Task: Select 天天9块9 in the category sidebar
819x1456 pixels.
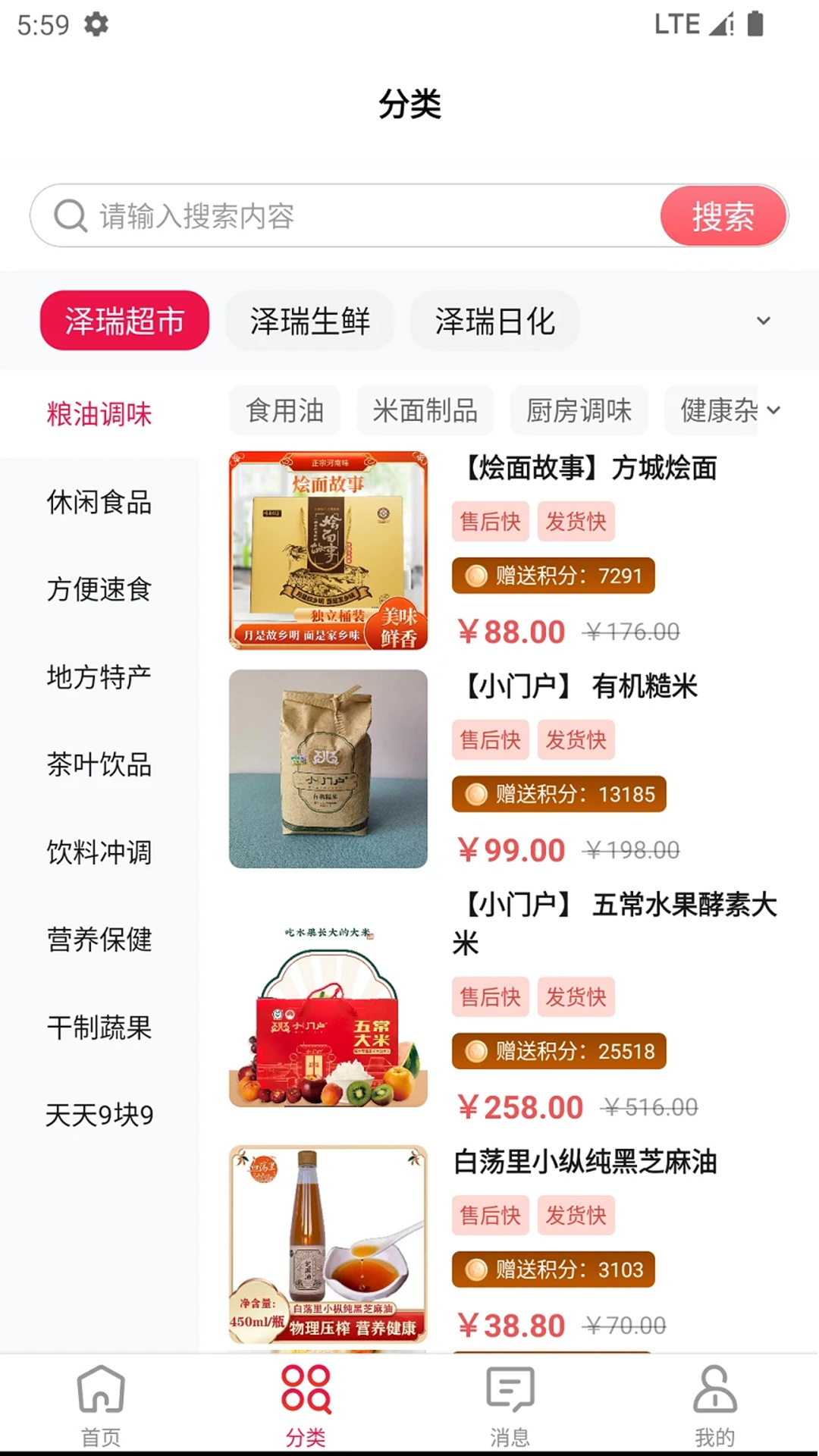Action: pos(99,1115)
